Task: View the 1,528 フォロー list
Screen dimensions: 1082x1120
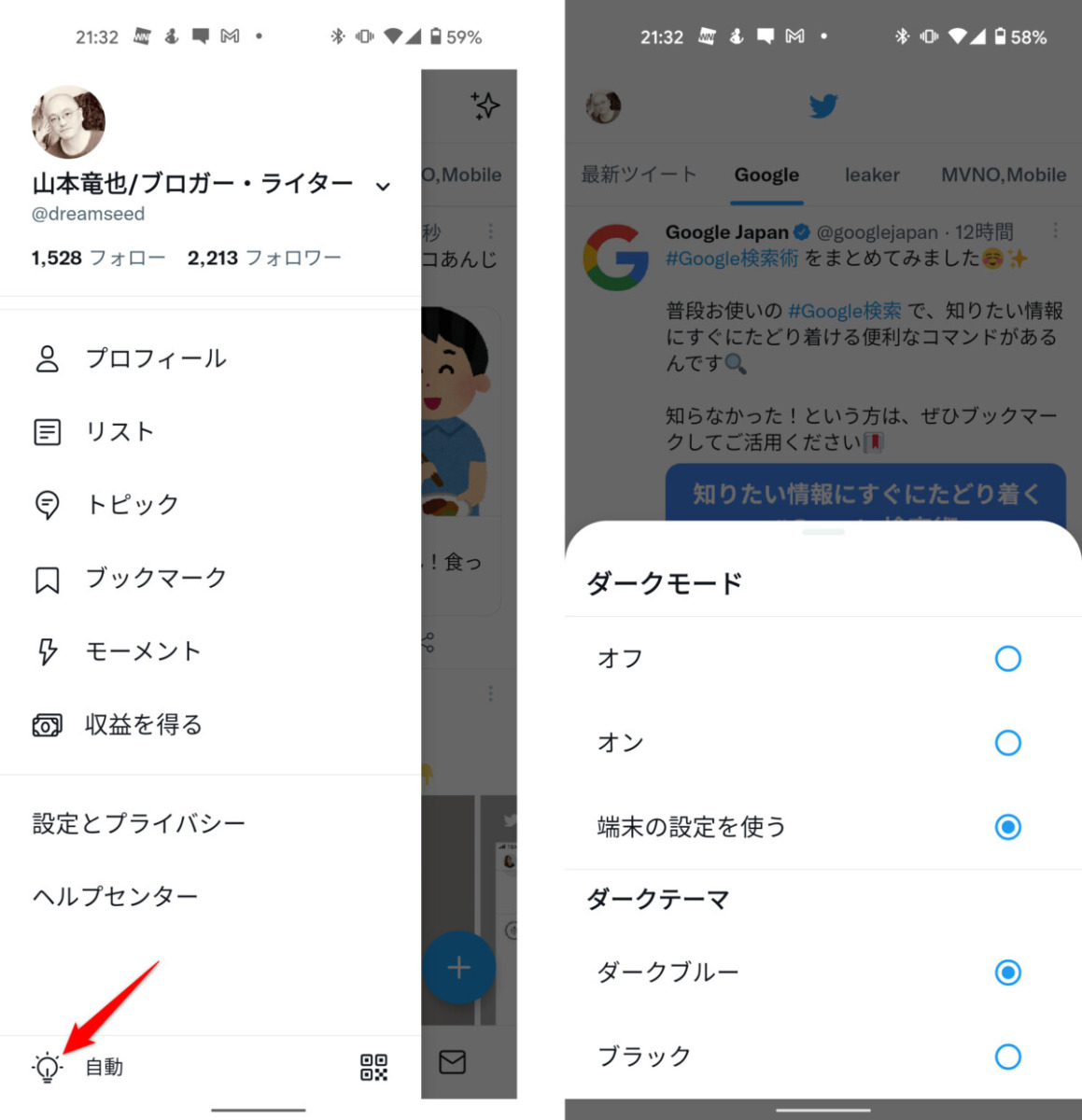Action: tap(98, 258)
